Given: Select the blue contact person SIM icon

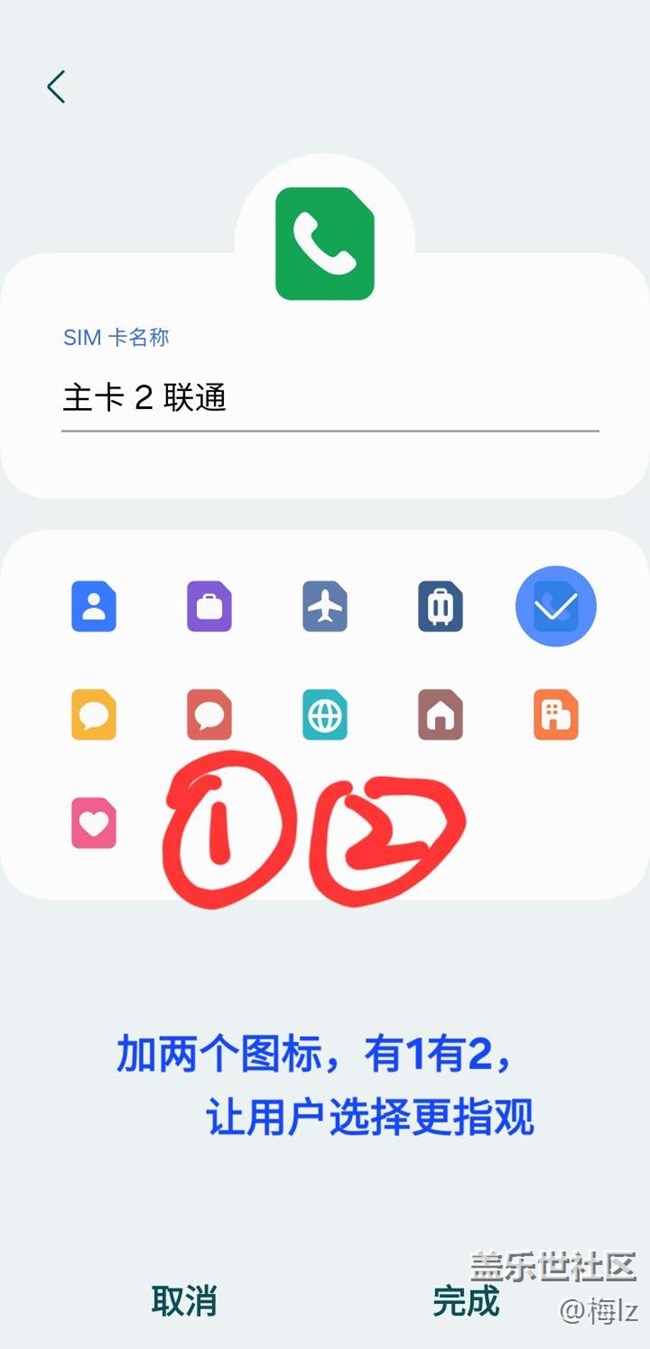Looking at the screenshot, I should pos(94,607).
